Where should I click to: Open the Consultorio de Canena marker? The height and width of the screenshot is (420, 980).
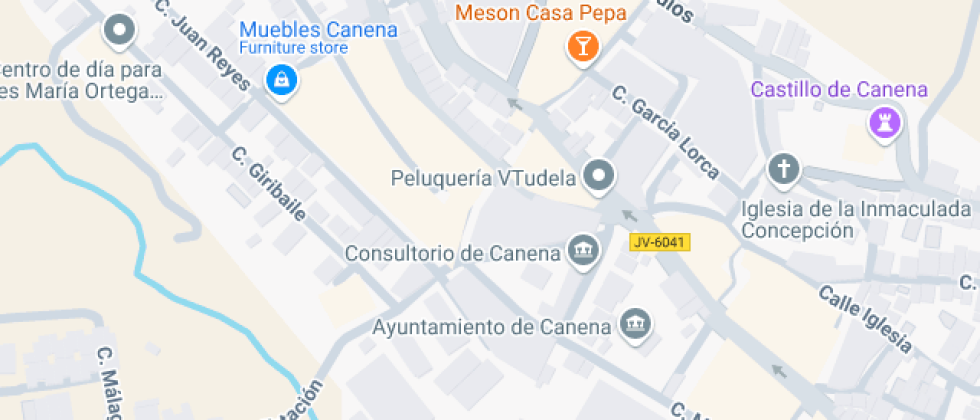[583, 252]
